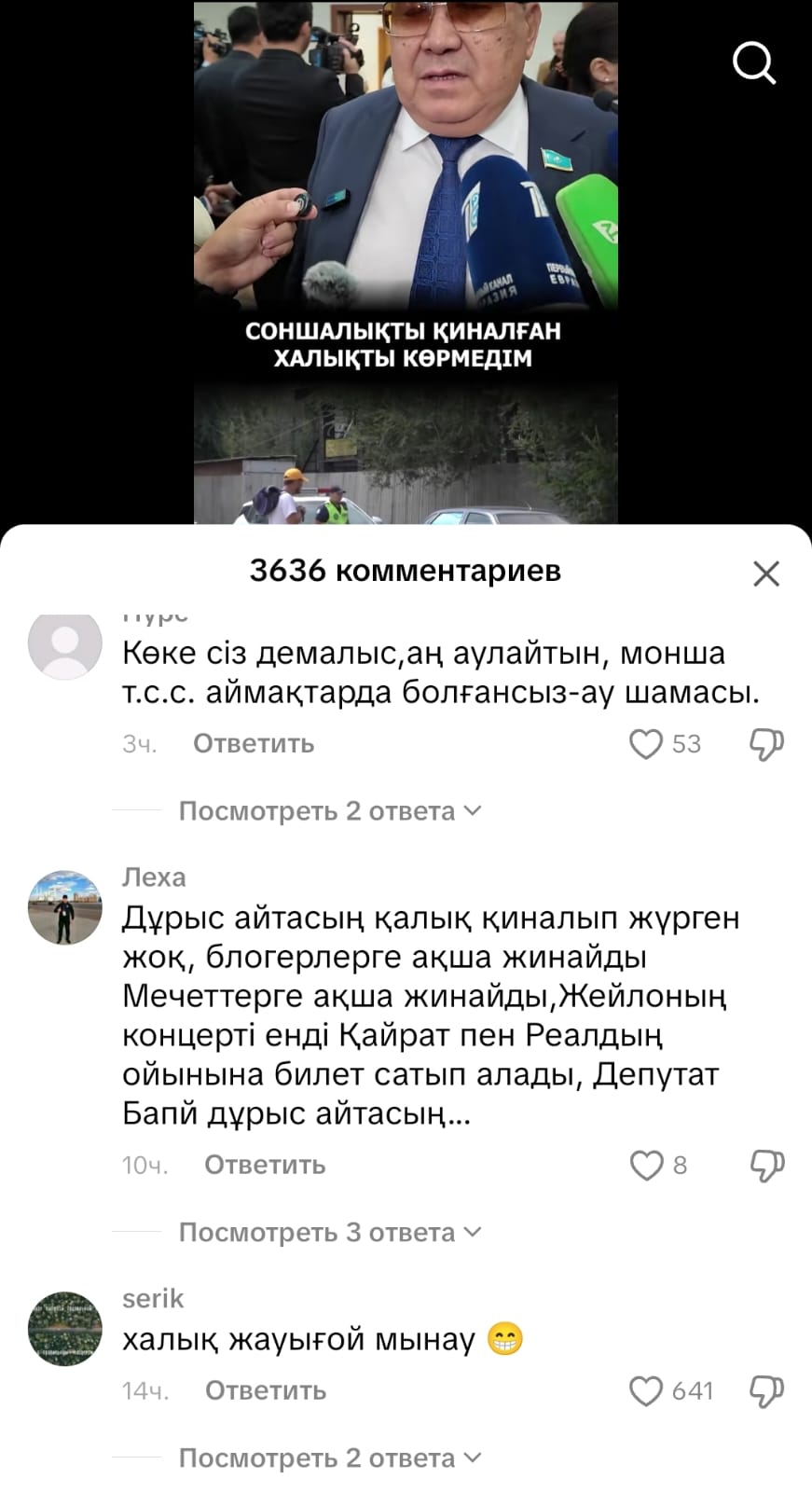Like the comment with 53 likes
The width and height of the screenshot is (812, 1492).
click(x=646, y=744)
